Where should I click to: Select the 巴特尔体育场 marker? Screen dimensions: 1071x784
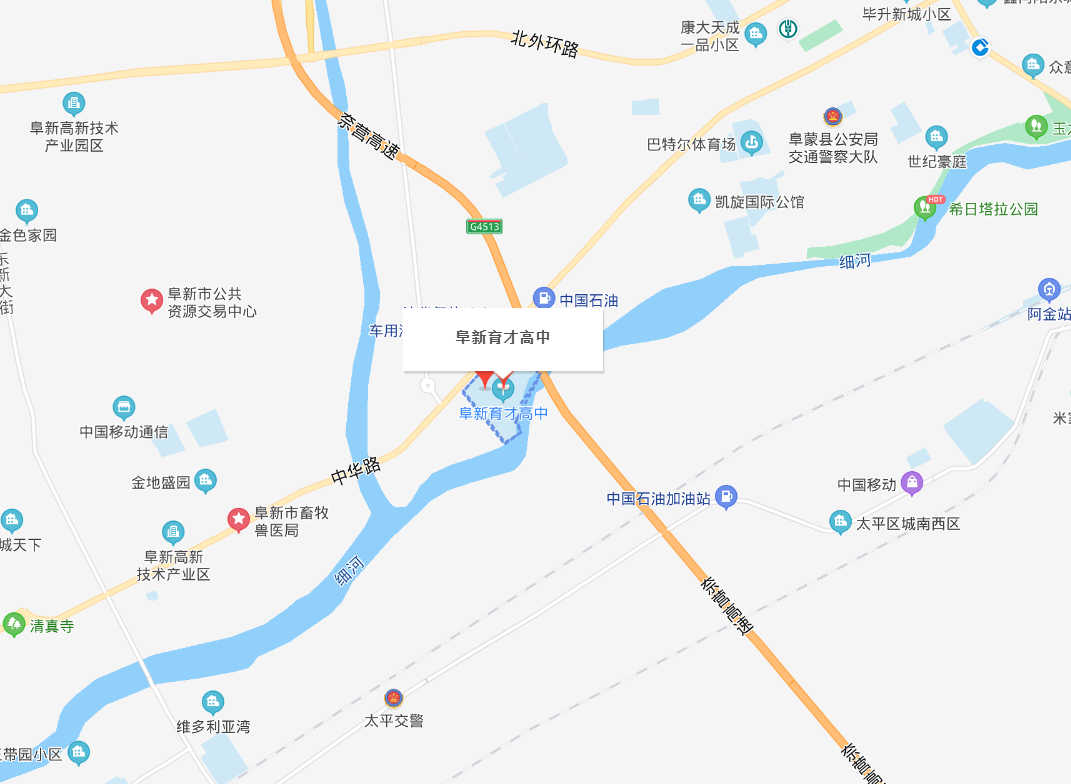click(751, 143)
